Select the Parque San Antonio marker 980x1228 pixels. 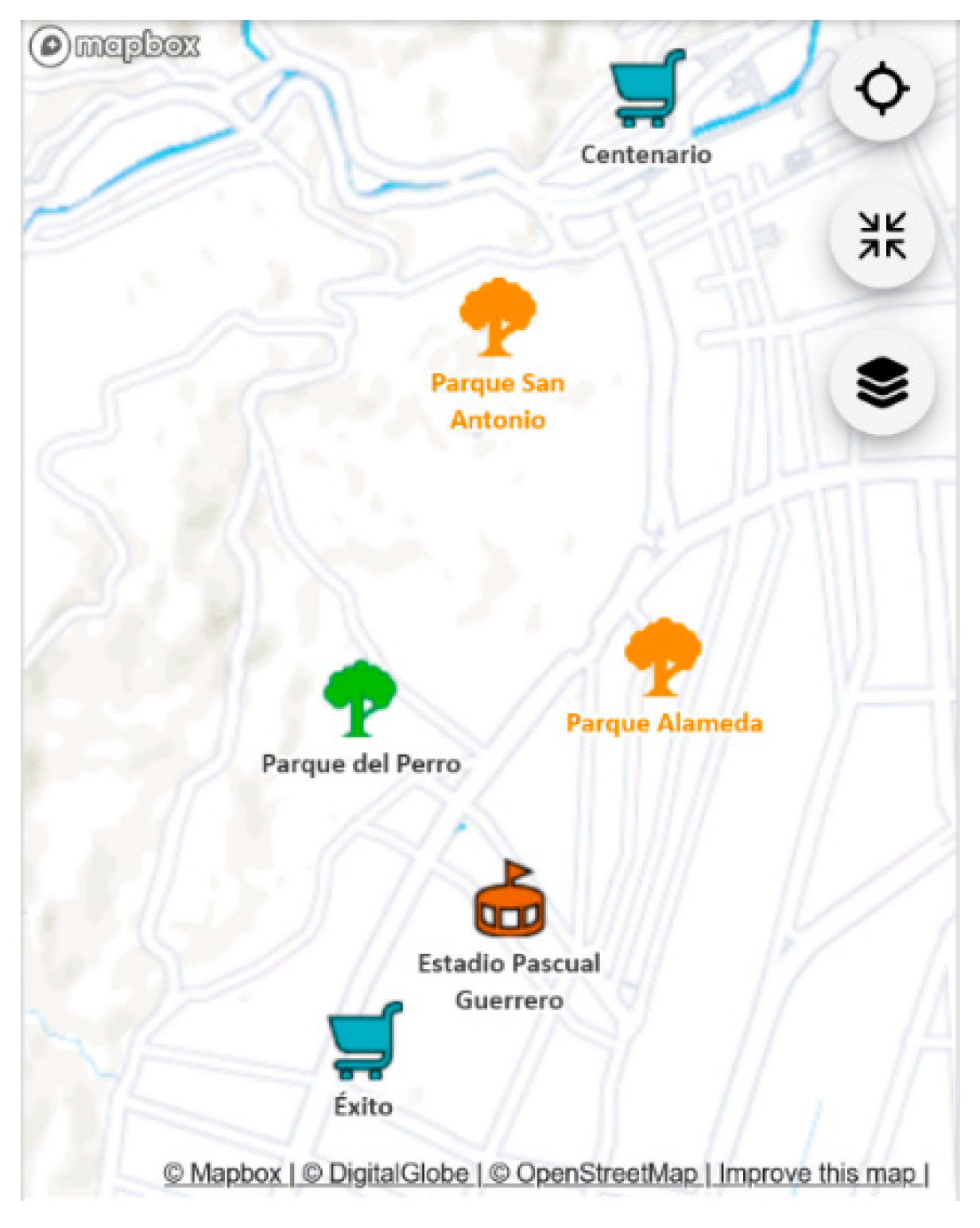[x=498, y=317]
